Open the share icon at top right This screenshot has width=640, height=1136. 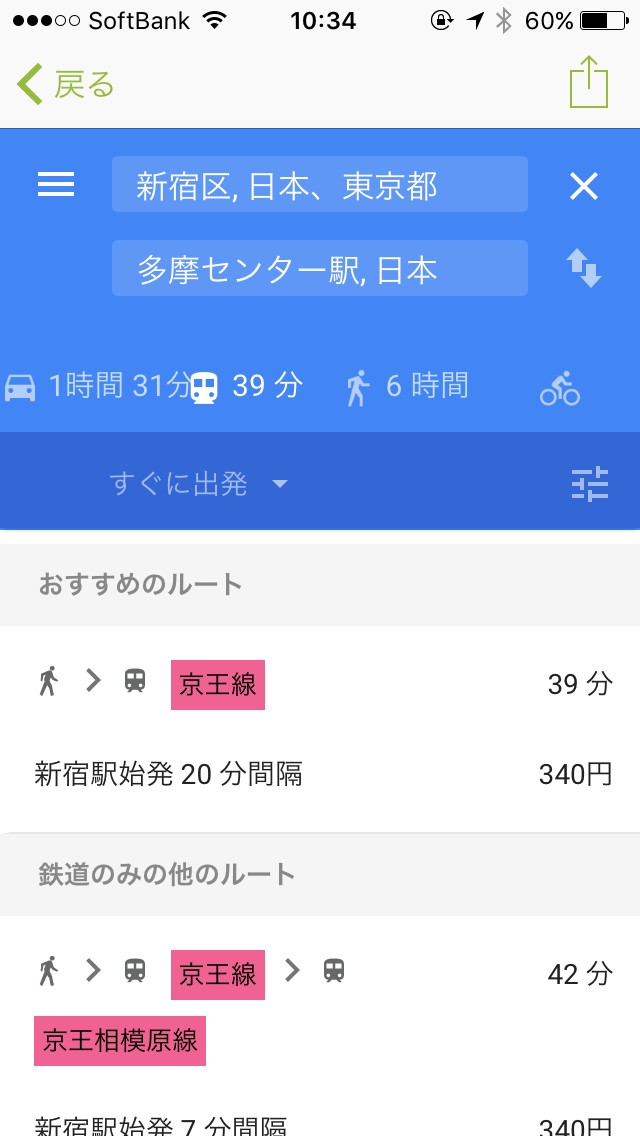589,83
